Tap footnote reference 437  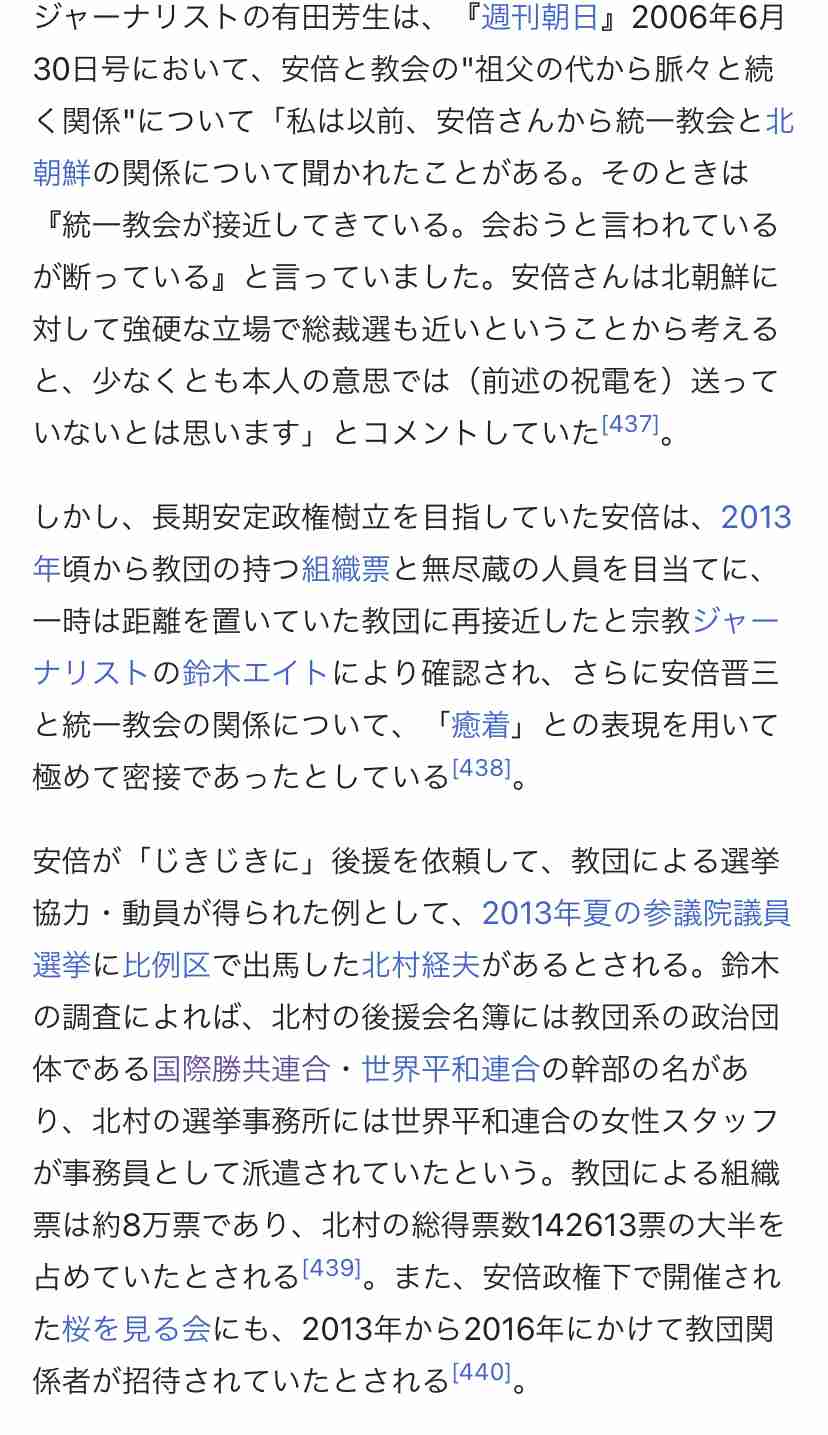(x=630, y=425)
